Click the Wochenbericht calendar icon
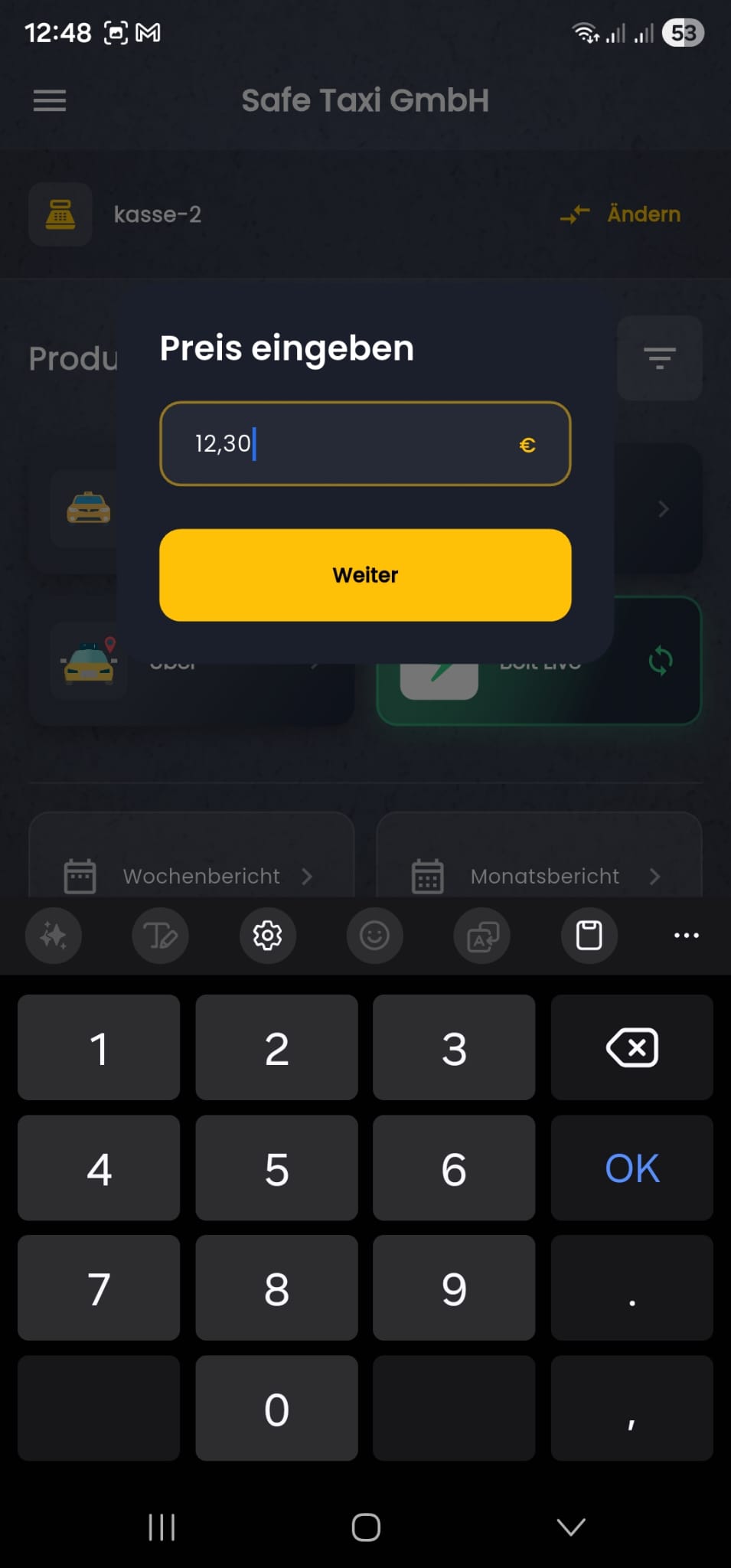The image size is (731, 1568). coord(79,875)
